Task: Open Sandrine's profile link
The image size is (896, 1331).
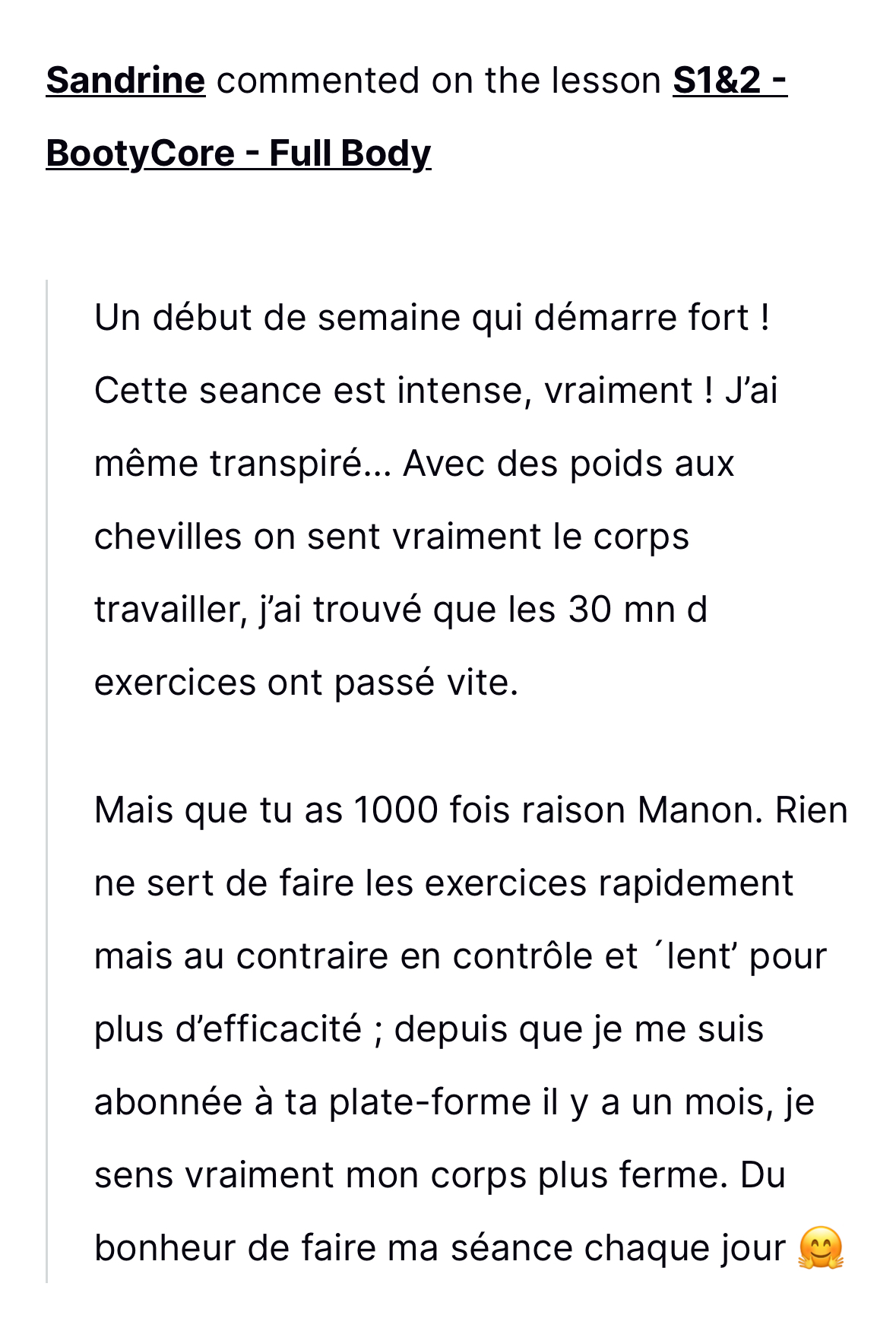Action: (x=125, y=81)
